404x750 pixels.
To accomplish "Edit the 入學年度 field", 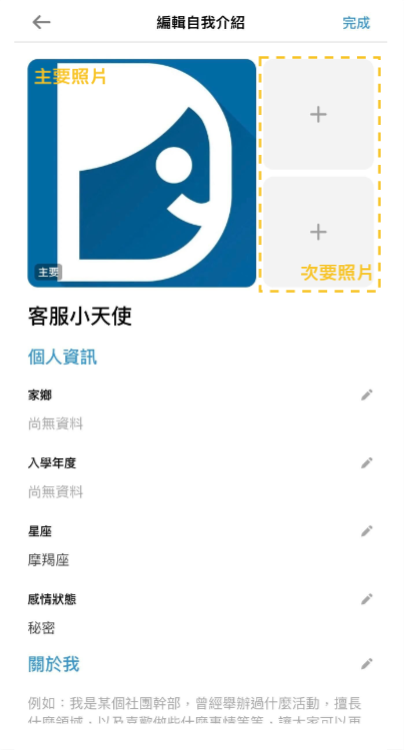I will pos(367,463).
